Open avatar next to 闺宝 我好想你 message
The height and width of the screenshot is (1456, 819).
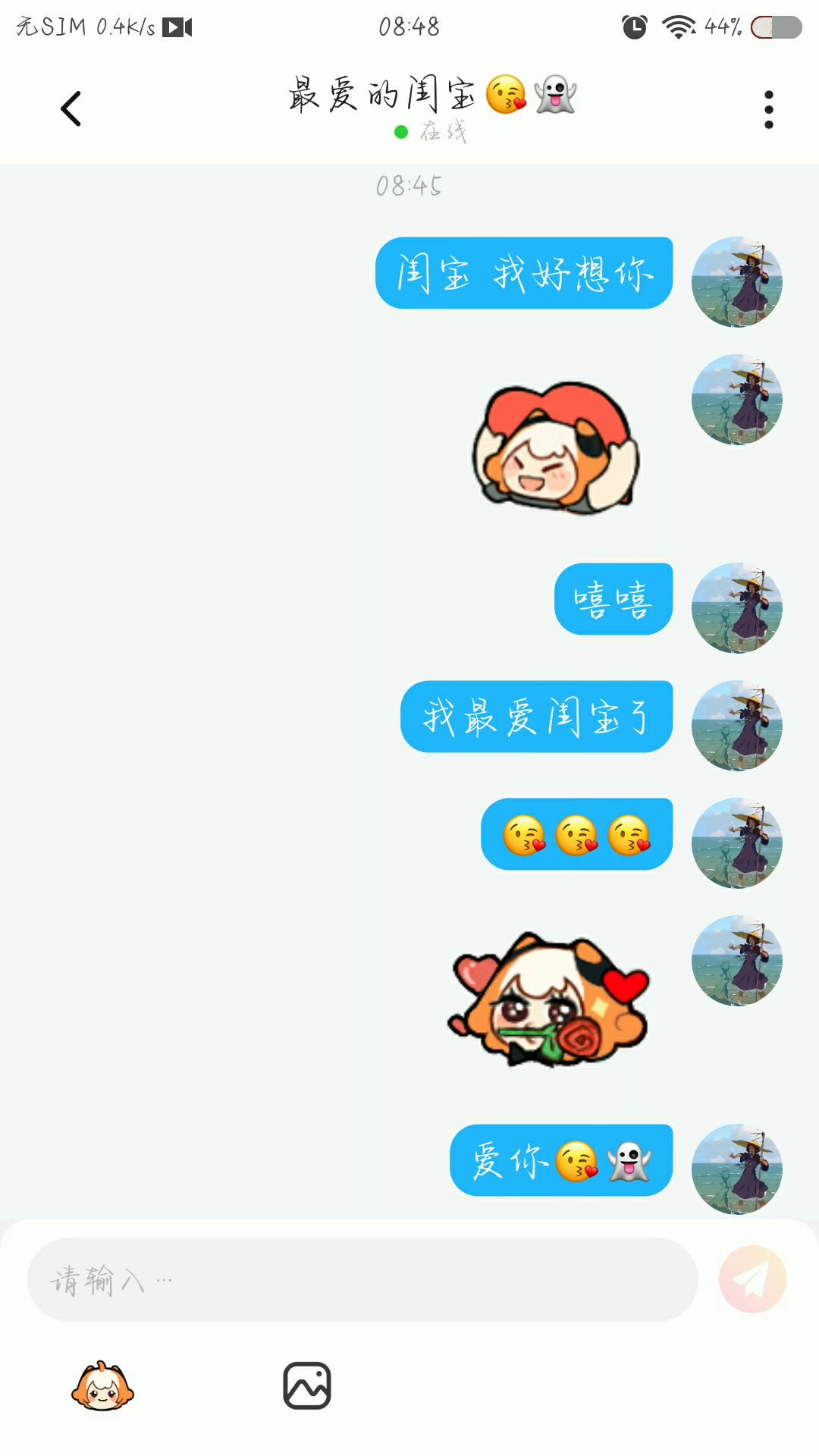[x=736, y=282]
